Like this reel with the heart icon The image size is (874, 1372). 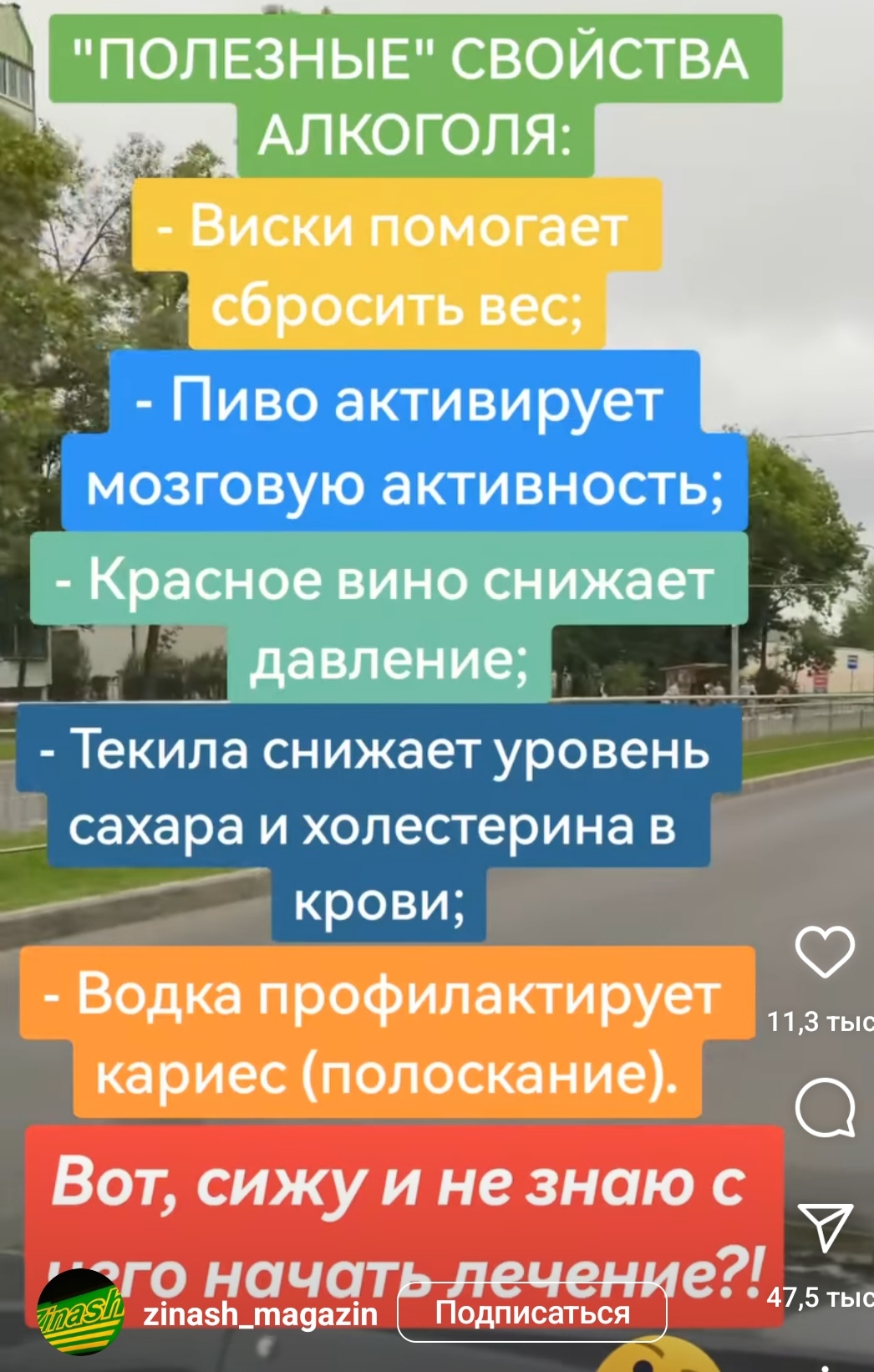824,952
